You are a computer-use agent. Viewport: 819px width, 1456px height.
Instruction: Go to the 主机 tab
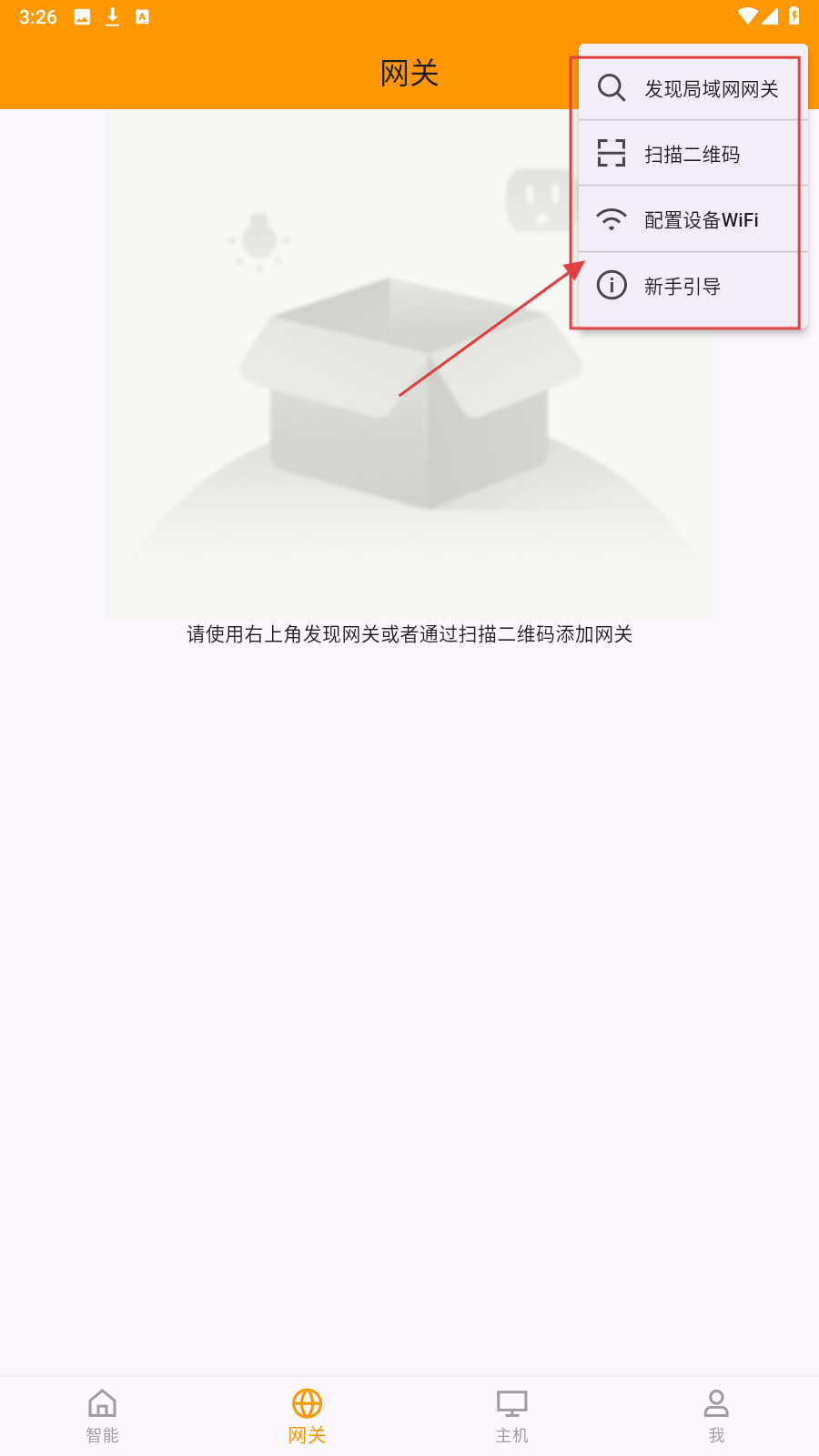coord(511,1416)
